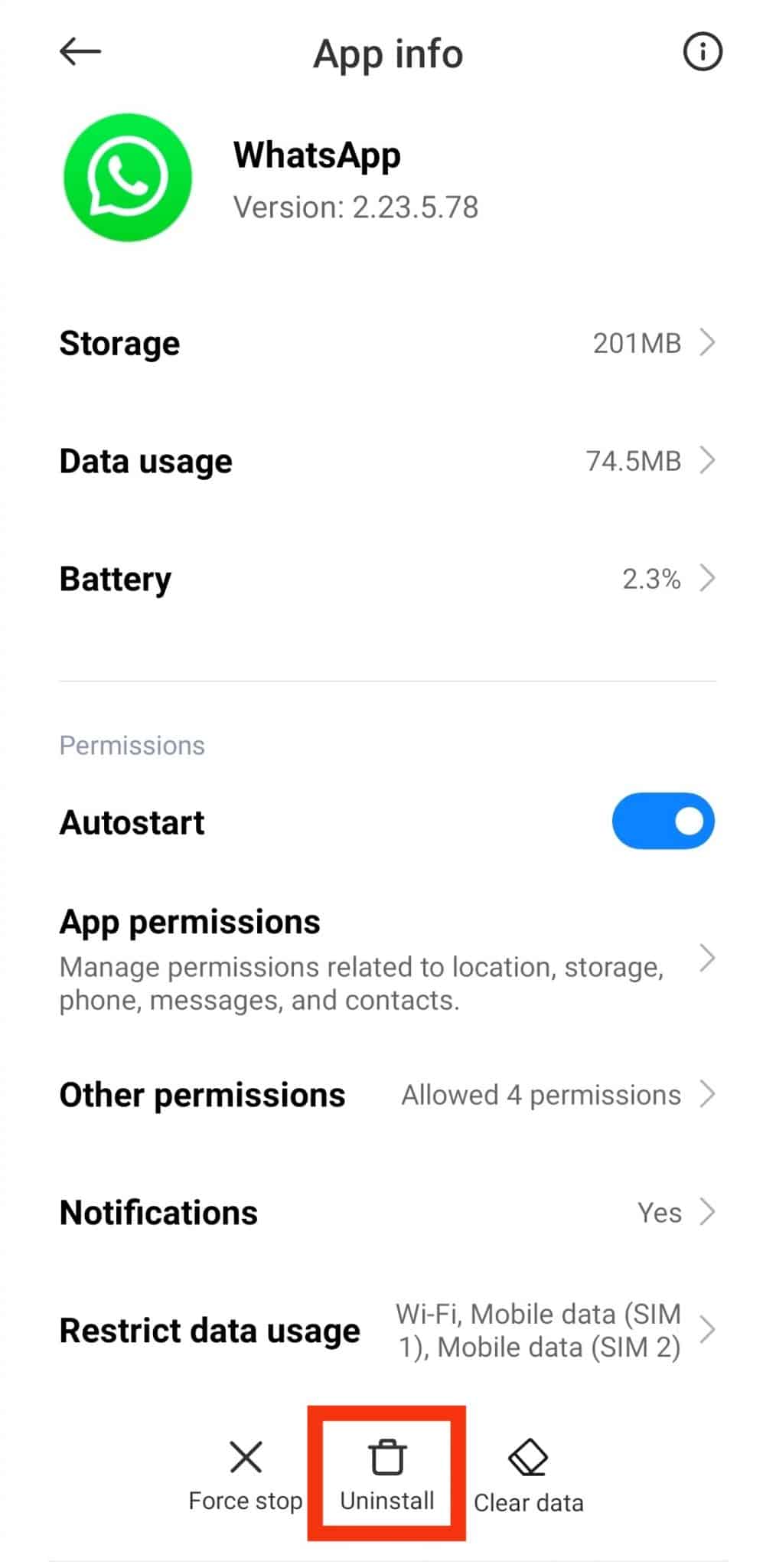Expand the Storage details chevron
776x1568 pixels.
[x=707, y=342]
